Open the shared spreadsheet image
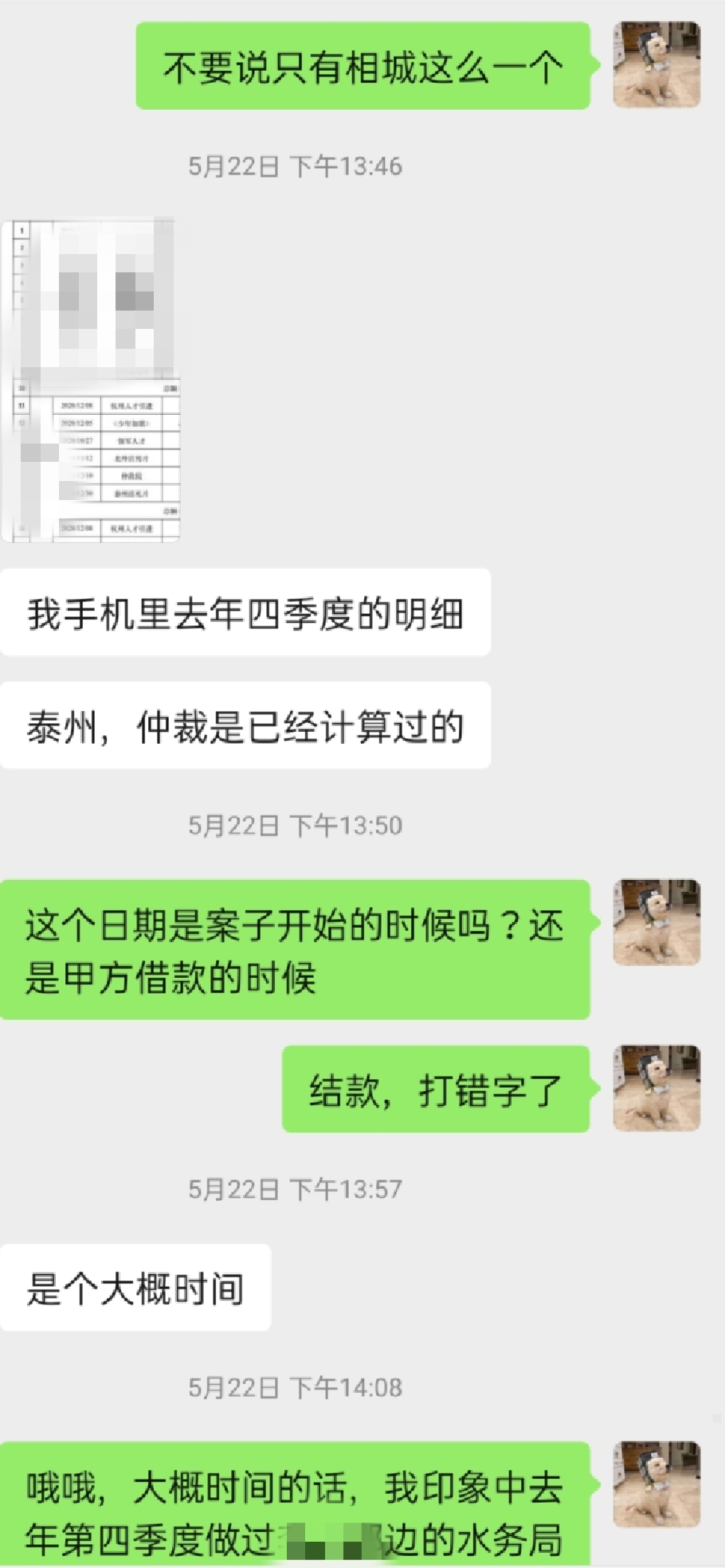The width and height of the screenshot is (725, 1568). pyautogui.click(x=91, y=380)
